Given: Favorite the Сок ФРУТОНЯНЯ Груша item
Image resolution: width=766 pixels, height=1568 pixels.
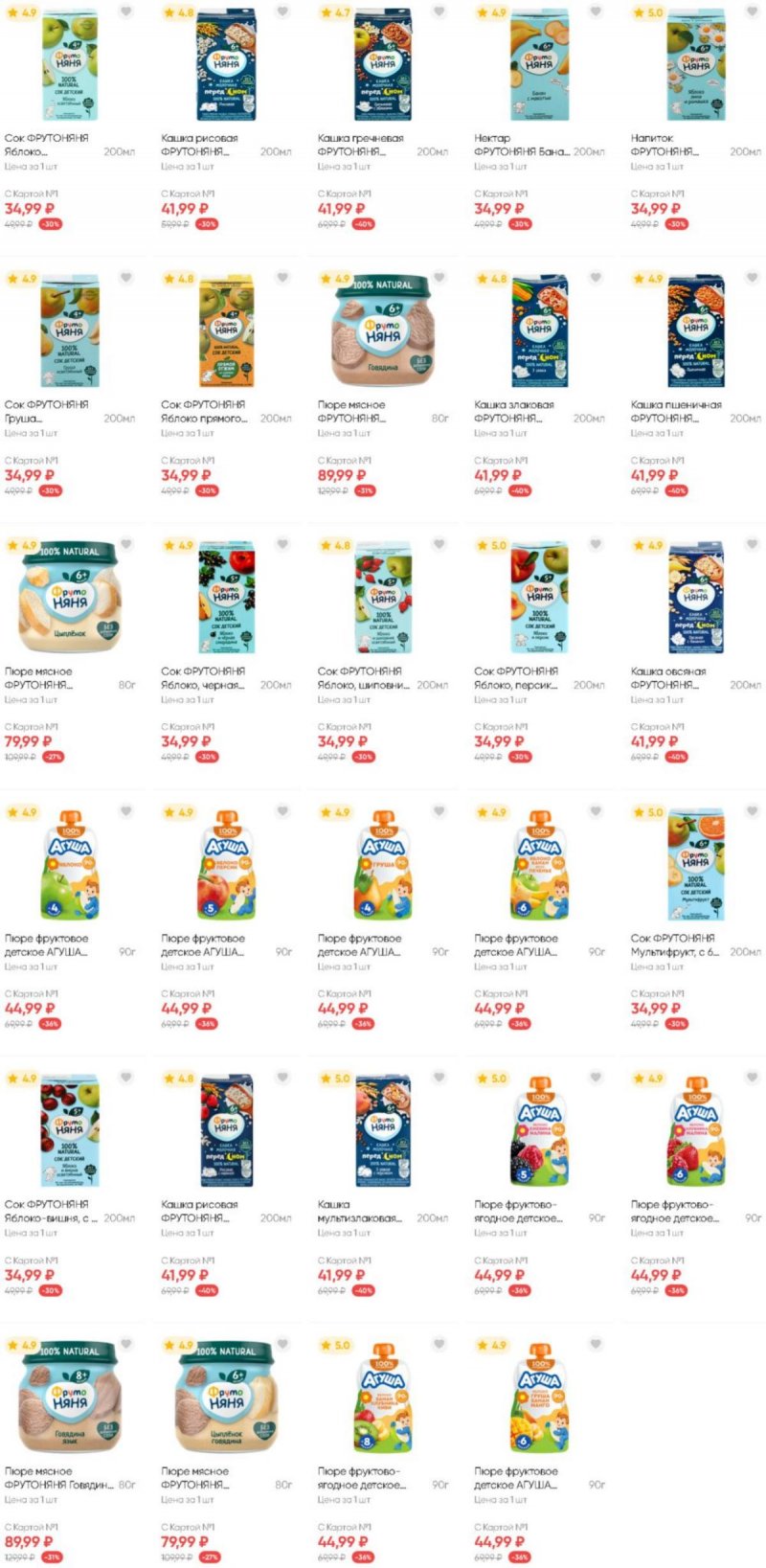Looking at the screenshot, I should pyautogui.click(x=125, y=278).
